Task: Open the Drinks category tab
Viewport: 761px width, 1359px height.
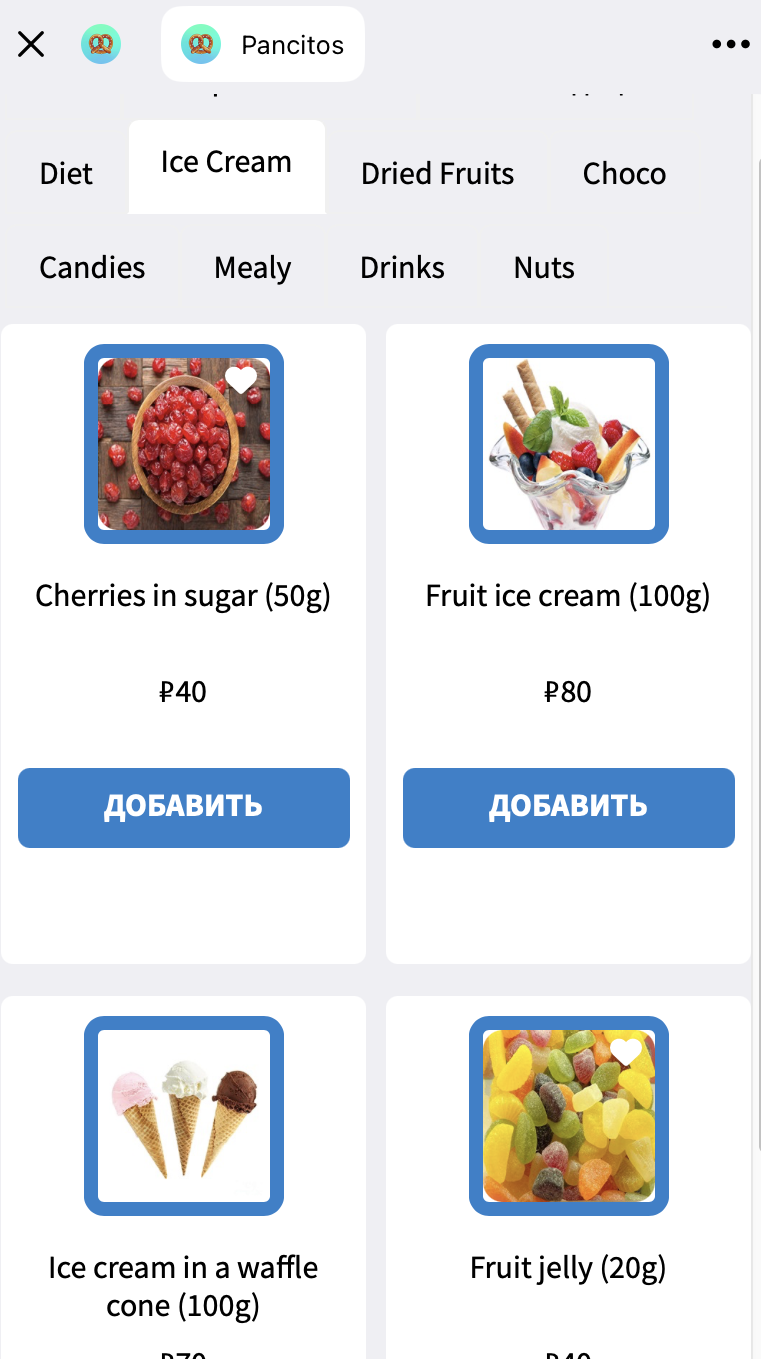Action: click(x=402, y=268)
